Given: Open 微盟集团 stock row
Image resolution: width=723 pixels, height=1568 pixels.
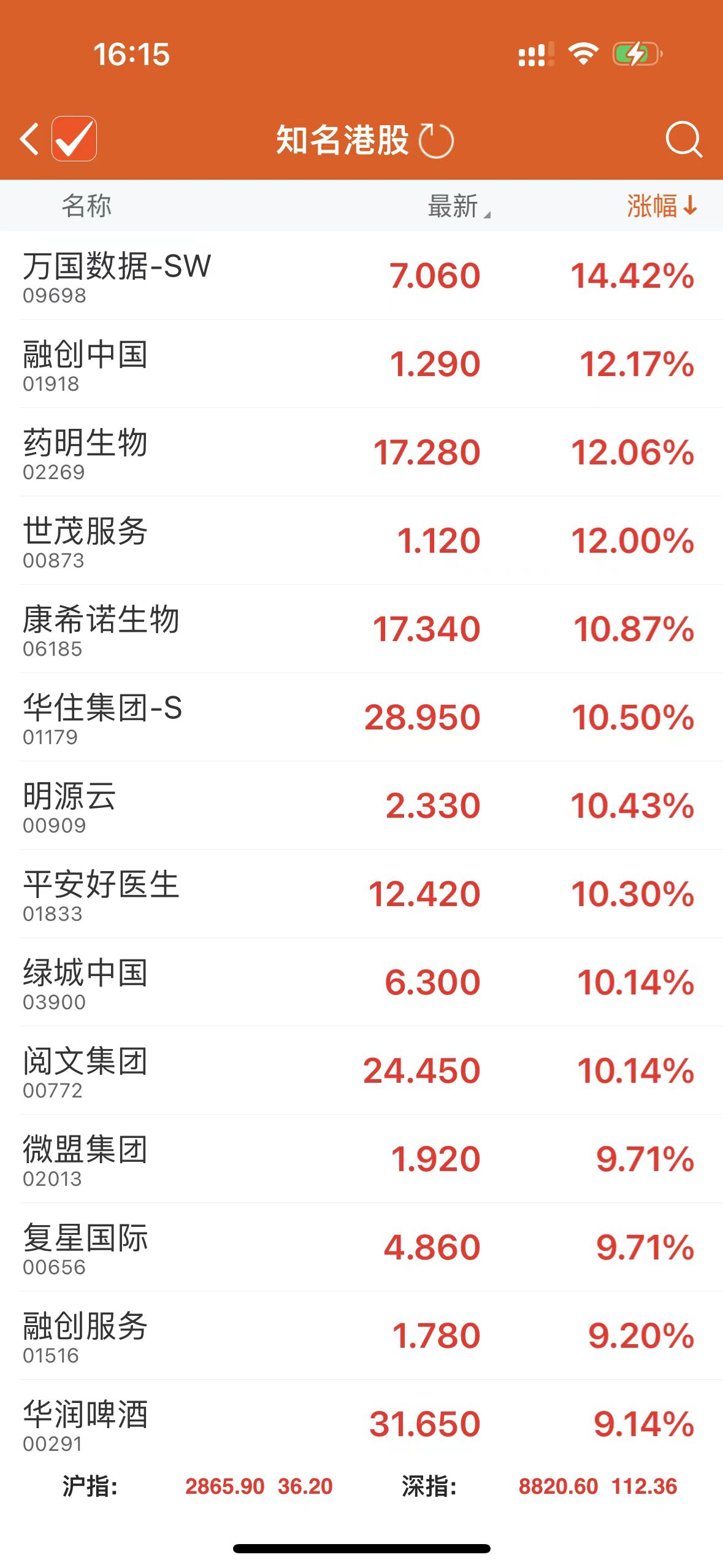Looking at the screenshot, I should click(361, 1159).
